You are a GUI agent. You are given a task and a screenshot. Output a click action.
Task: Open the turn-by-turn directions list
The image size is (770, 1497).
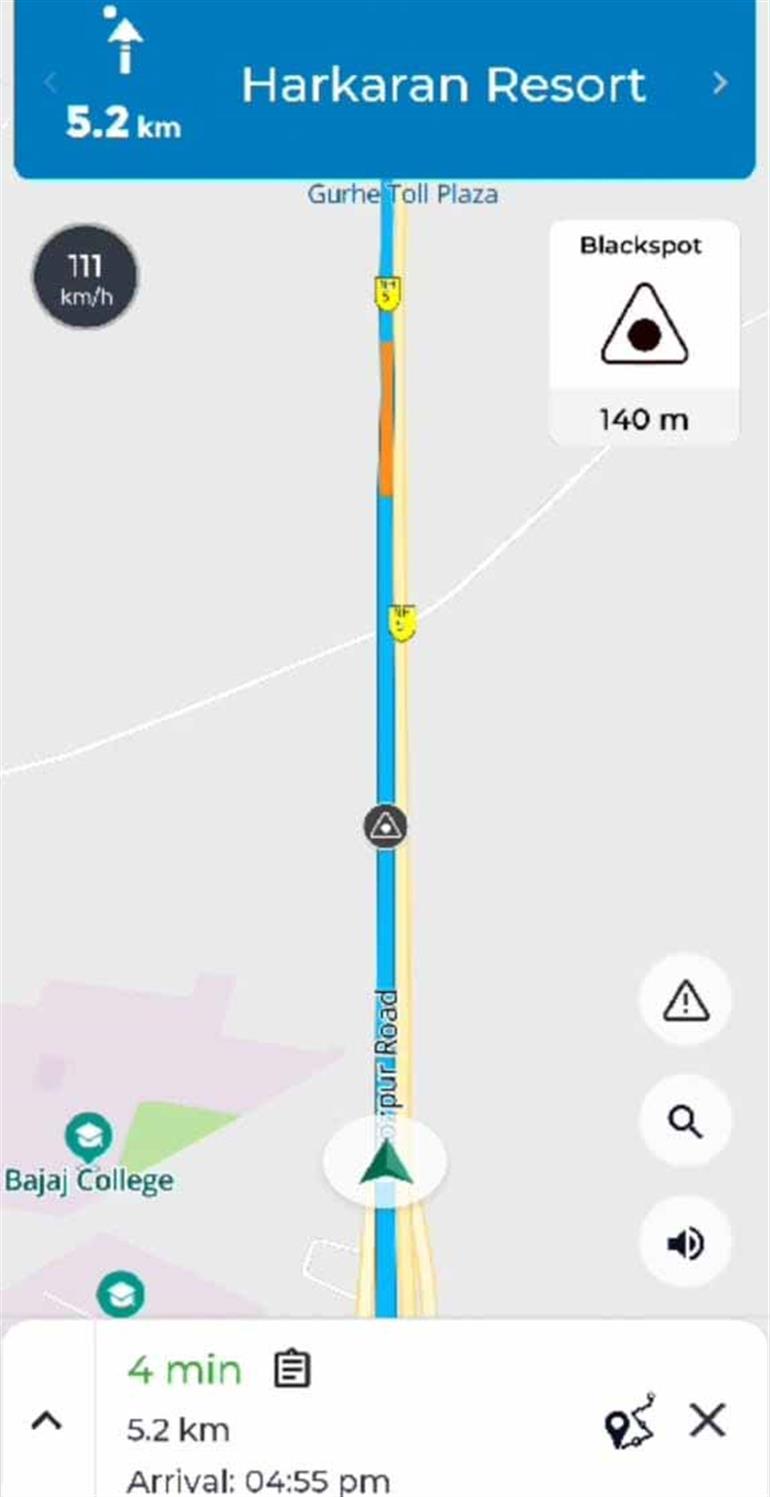pyautogui.click(x=293, y=1369)
